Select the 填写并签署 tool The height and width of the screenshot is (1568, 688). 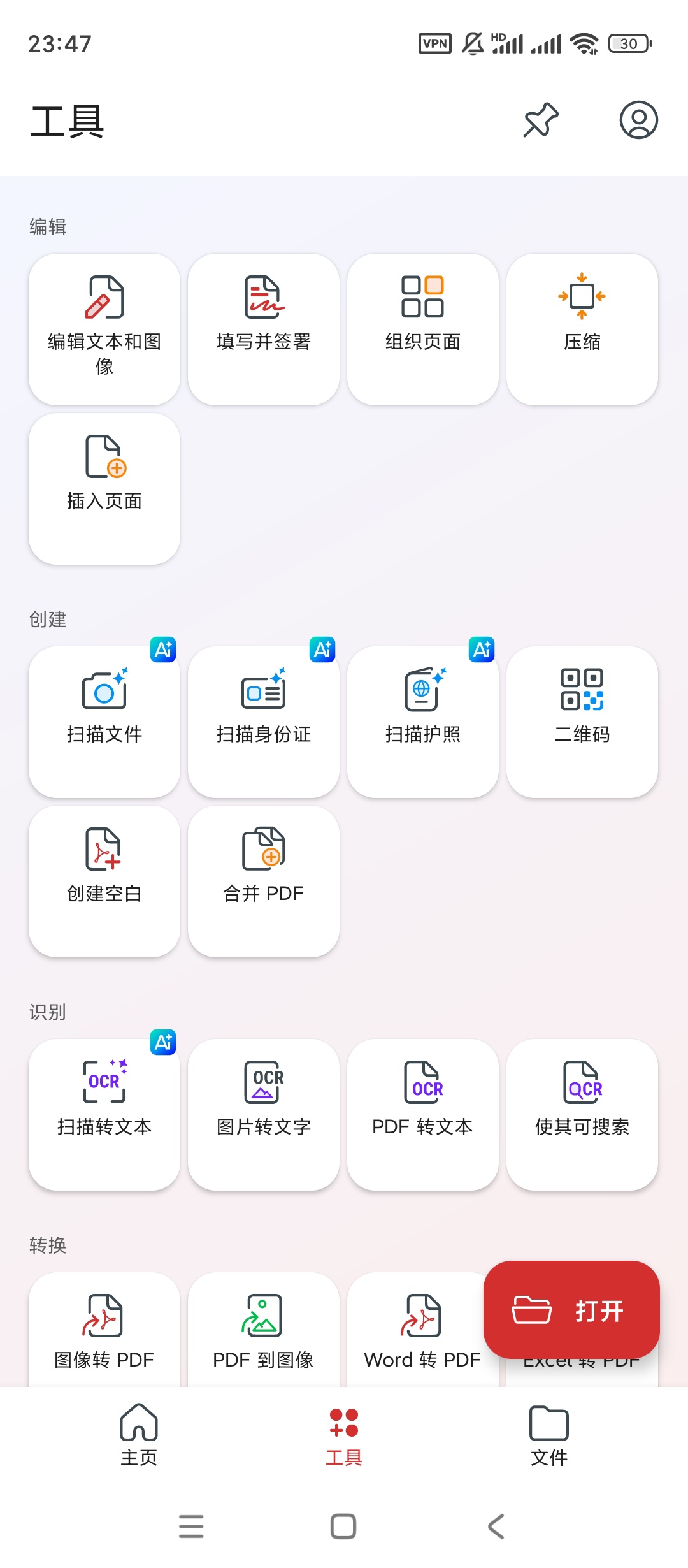coord(264,329)
